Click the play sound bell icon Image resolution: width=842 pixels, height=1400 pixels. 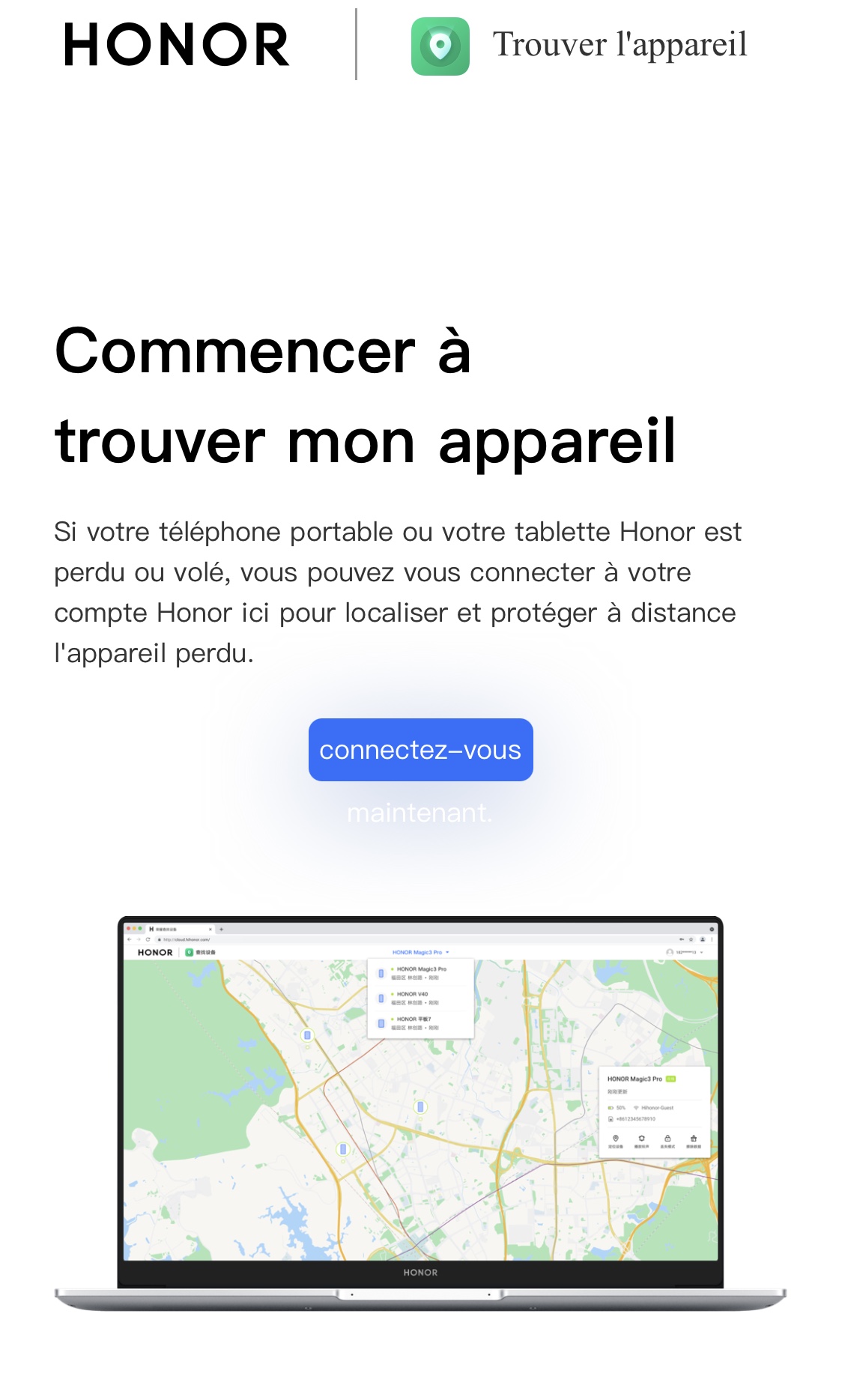pos(642,1139)
